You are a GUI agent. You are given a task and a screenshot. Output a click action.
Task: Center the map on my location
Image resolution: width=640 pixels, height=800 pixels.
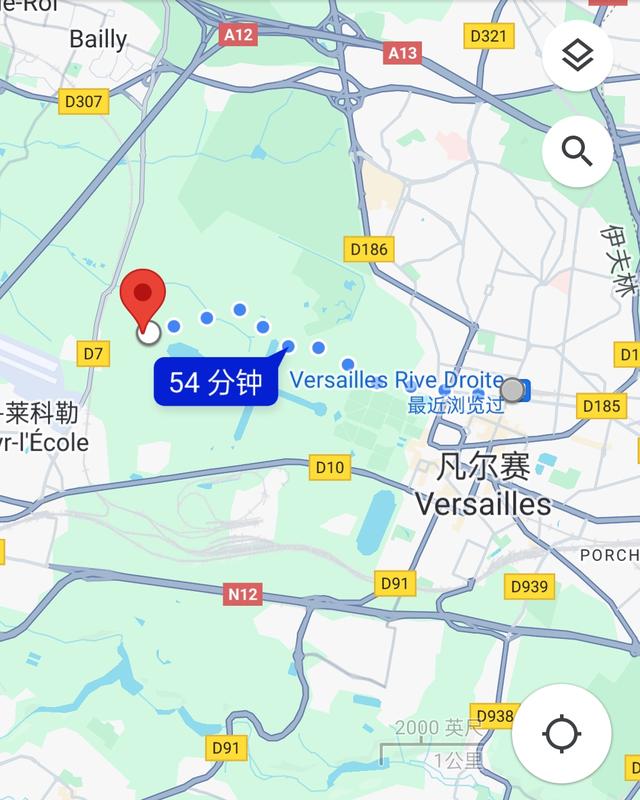(x=561, y=734)
